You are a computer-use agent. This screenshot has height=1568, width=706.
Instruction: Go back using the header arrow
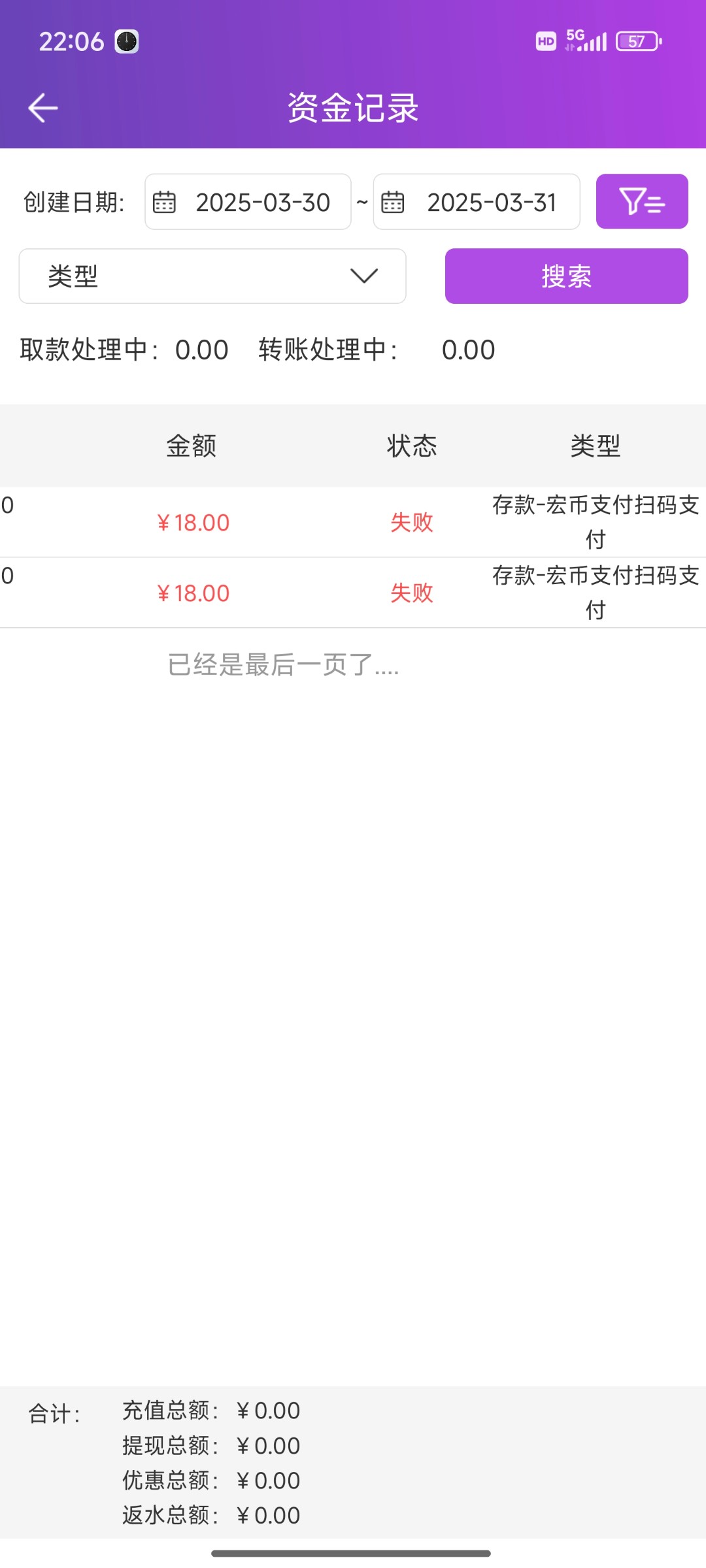43,108
